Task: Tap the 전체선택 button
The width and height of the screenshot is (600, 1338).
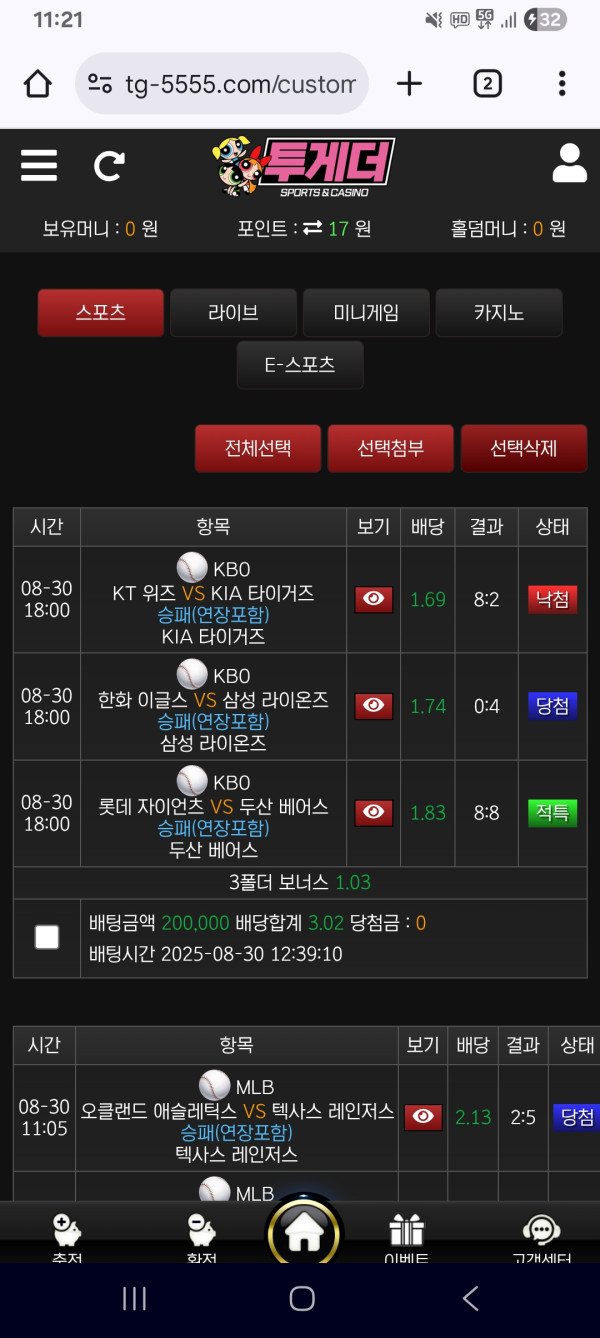Action: click(258, 448)
